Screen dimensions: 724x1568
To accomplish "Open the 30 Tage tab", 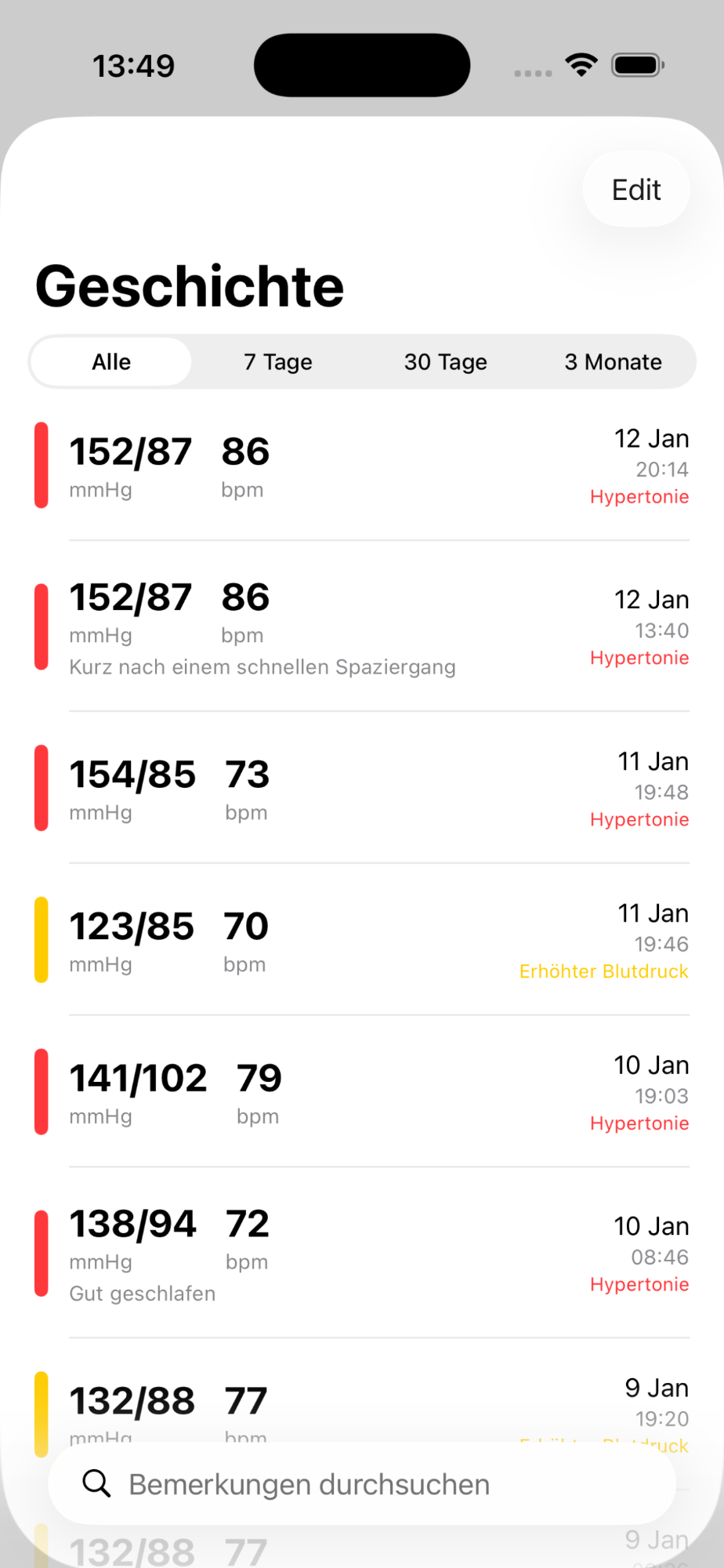I will pos(445,361).
